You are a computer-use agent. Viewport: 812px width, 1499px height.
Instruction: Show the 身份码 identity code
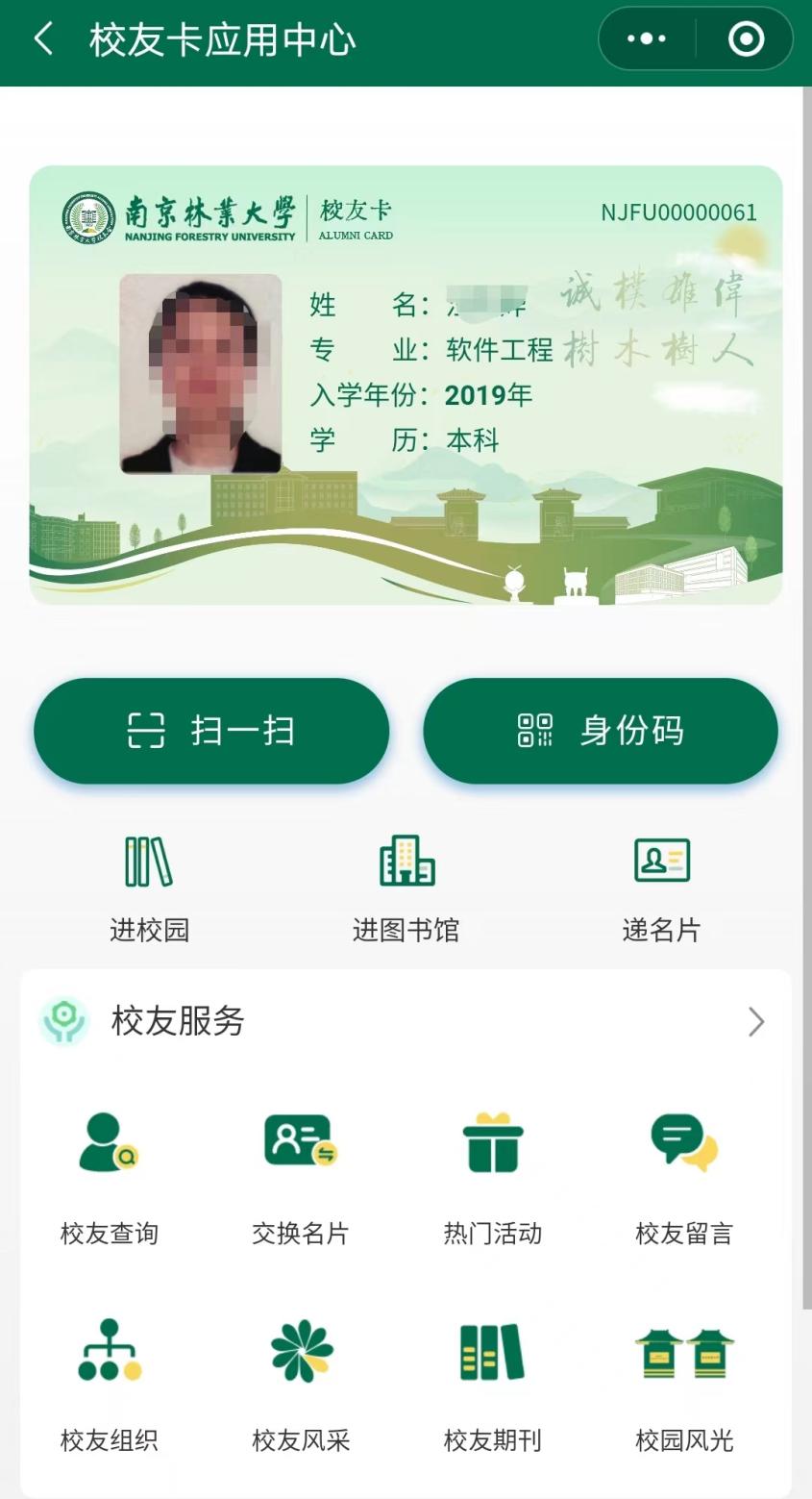coord(601,731)
